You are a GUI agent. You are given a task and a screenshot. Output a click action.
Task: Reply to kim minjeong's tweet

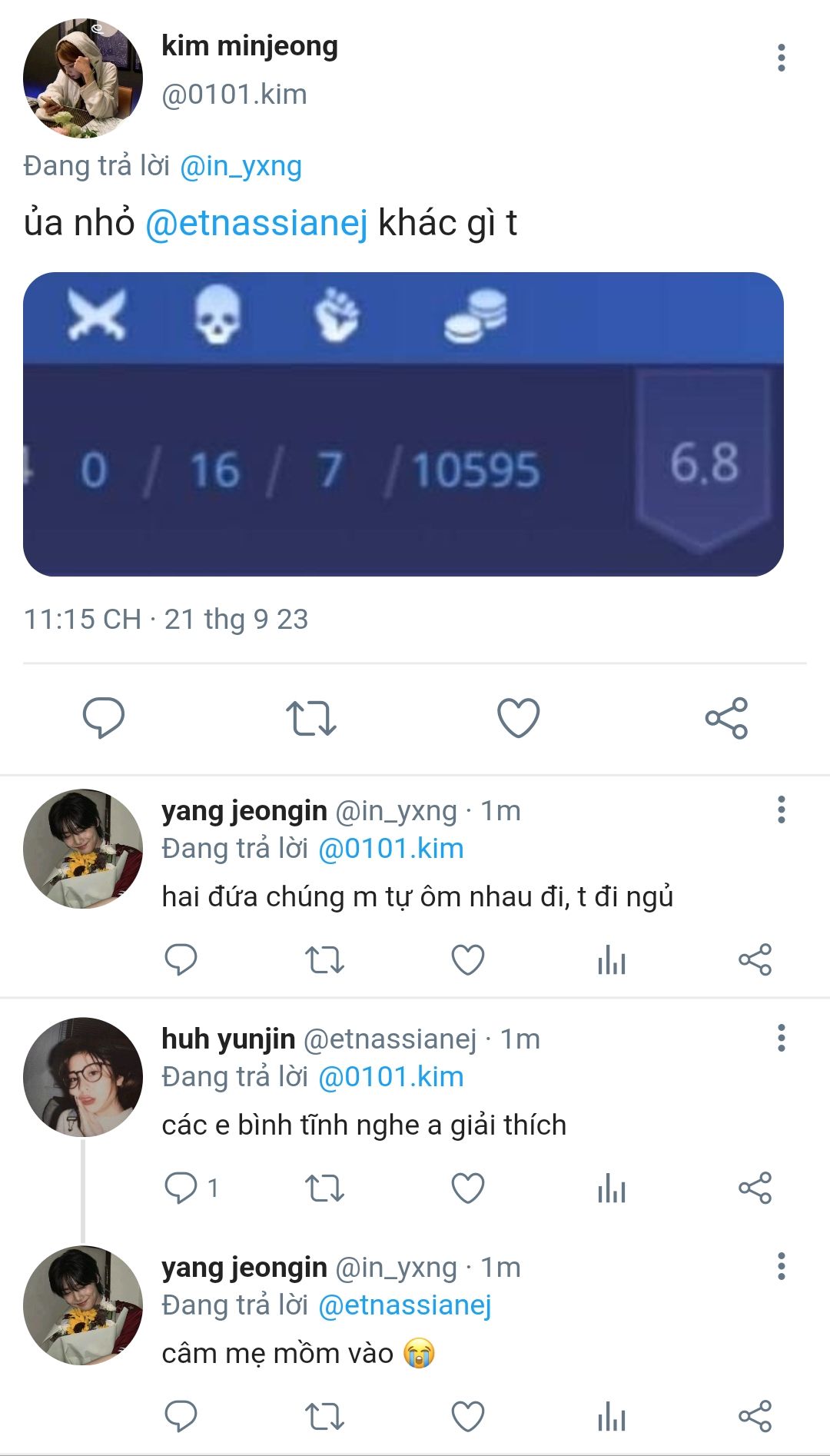[x=104, y=718]
